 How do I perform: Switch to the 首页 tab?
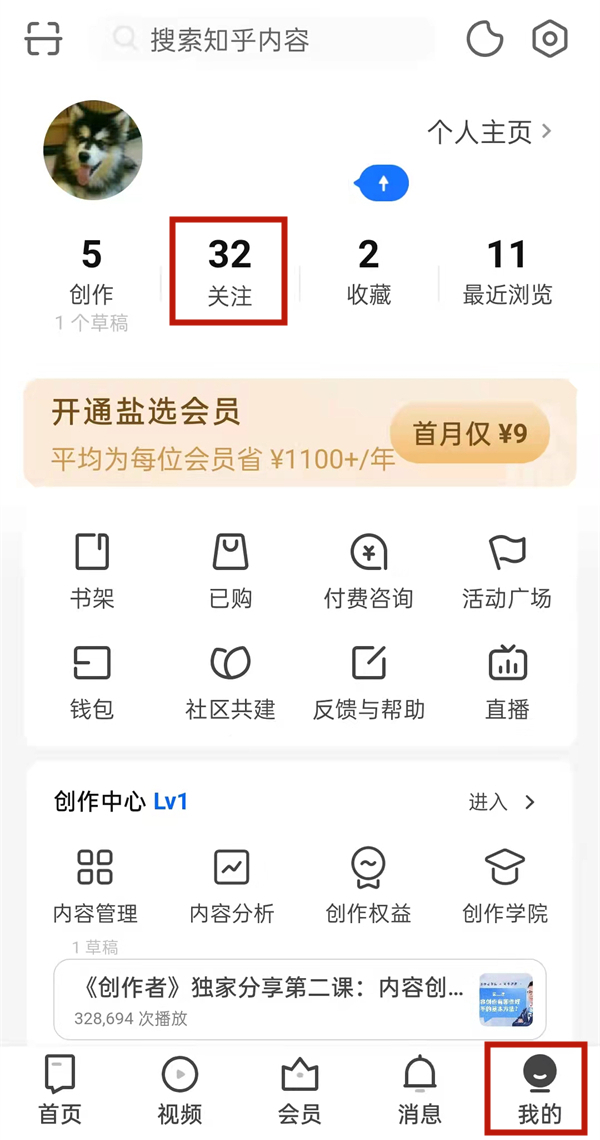click(x=60, y=1090)
